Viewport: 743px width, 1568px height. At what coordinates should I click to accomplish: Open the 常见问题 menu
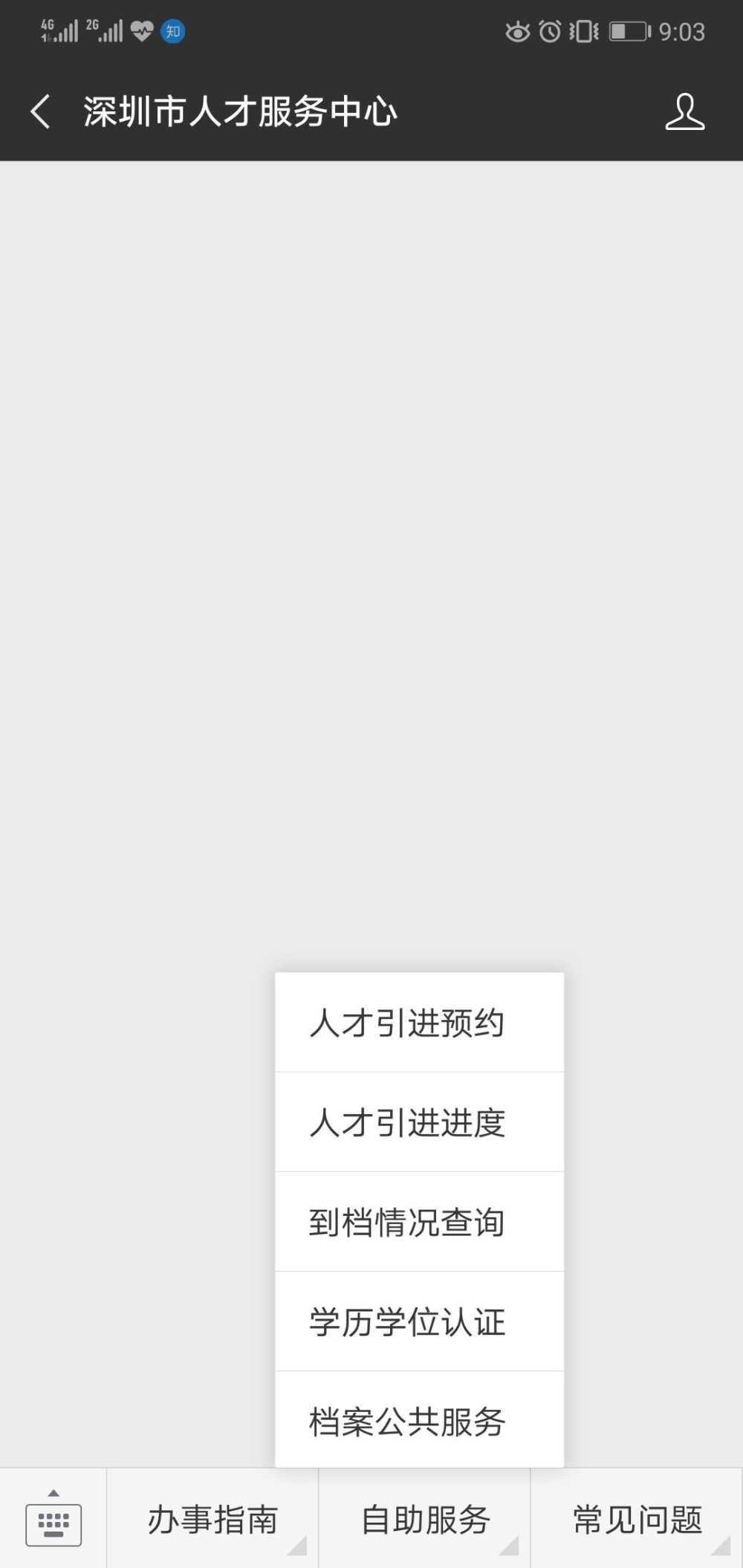coord(637,1519)
